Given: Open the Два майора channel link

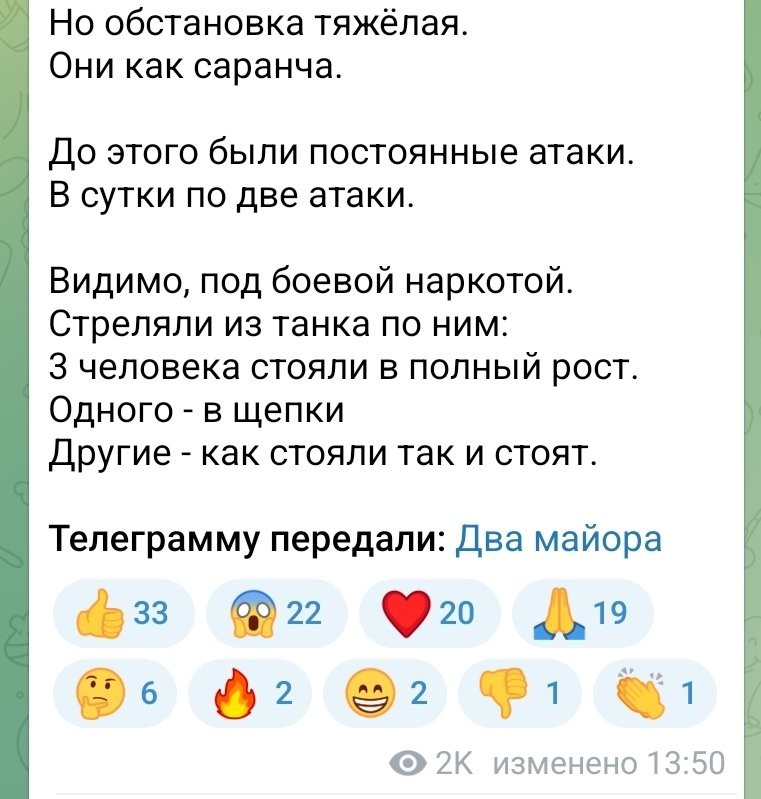Looking at the screenshot, I should tap(559, 538).
